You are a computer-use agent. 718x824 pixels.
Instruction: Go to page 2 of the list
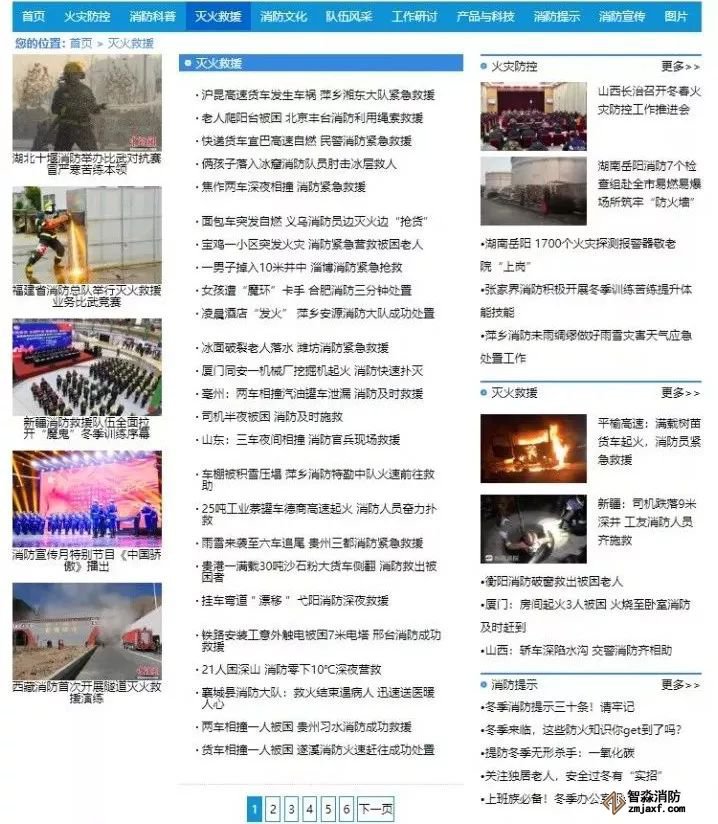[x=273, y=808]
